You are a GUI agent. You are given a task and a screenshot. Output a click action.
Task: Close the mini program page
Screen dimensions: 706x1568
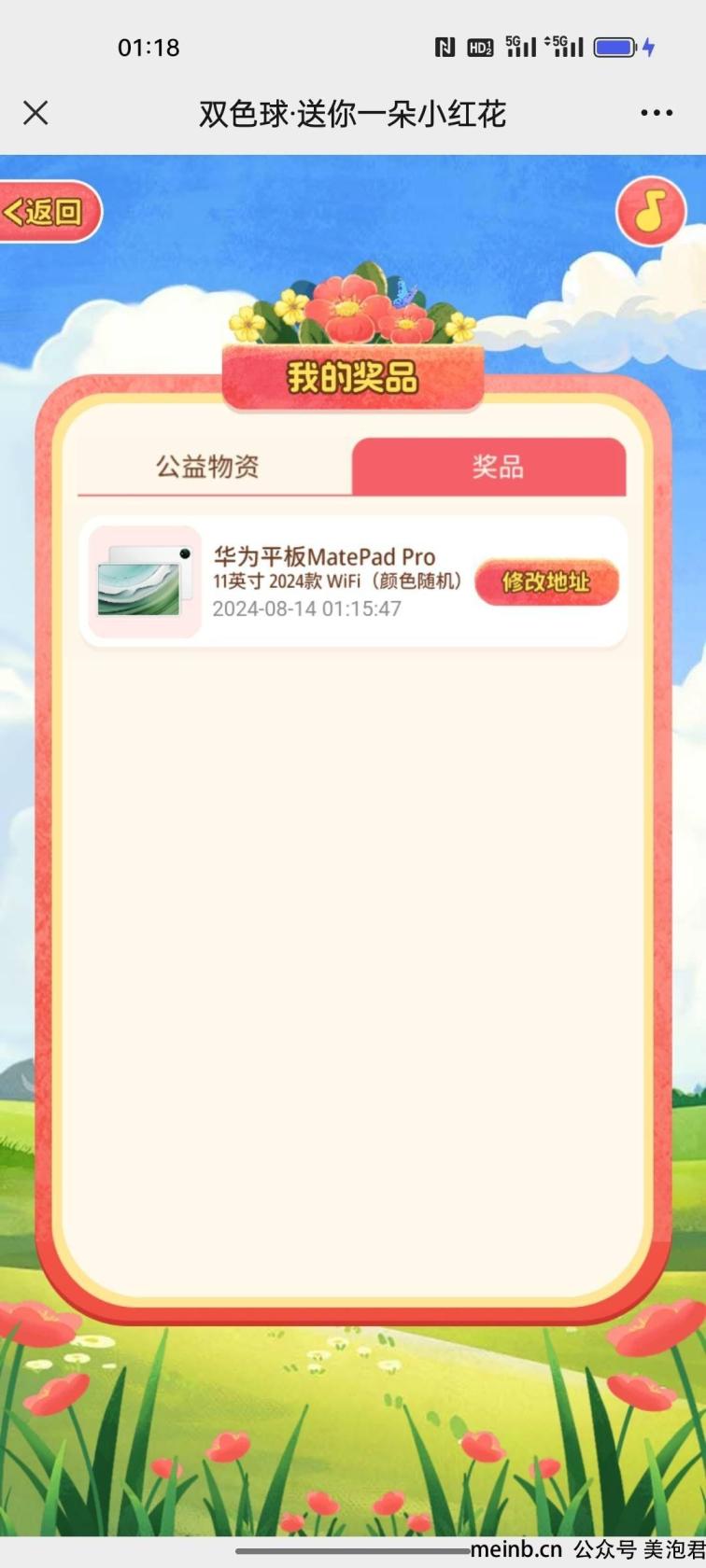point(35,114)
